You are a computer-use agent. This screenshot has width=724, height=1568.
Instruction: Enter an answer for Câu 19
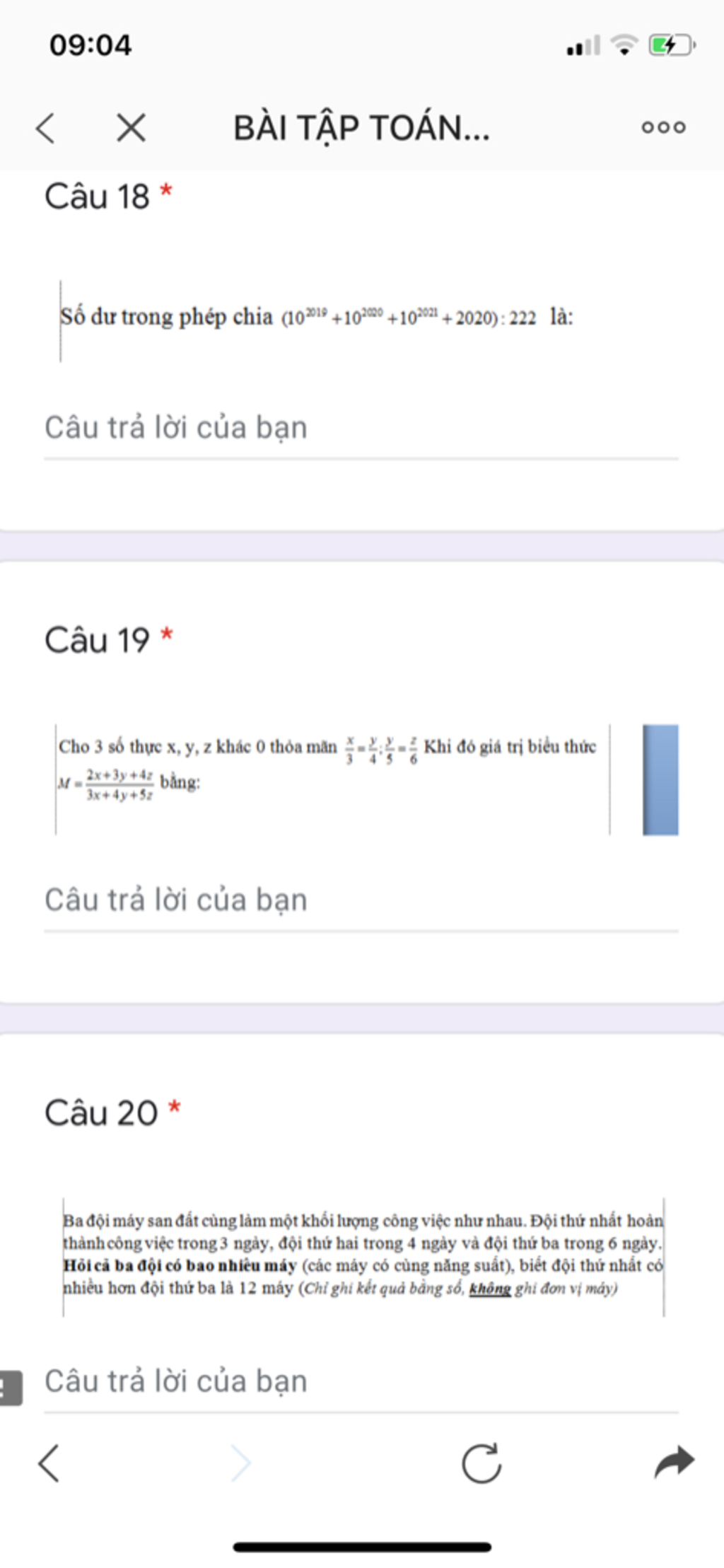click(x=361, y=900)
